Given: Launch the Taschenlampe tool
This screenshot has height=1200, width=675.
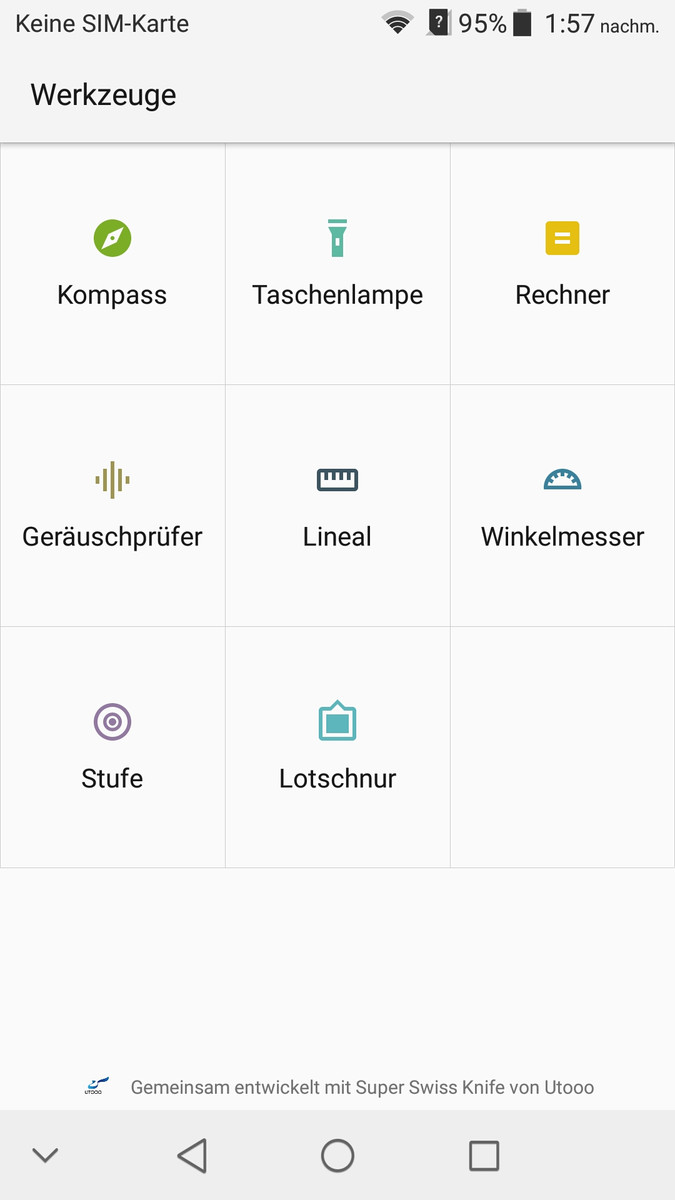Looking at the screenshot, I should [x=337, y=264].
